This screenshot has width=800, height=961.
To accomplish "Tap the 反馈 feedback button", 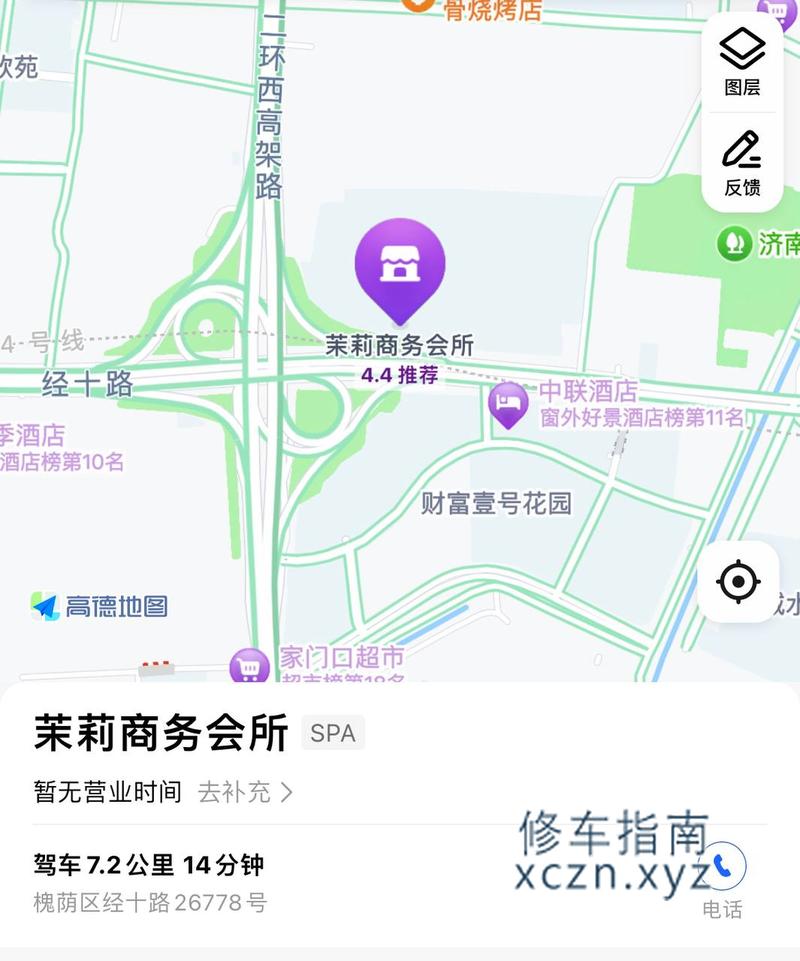I will 742,163.
